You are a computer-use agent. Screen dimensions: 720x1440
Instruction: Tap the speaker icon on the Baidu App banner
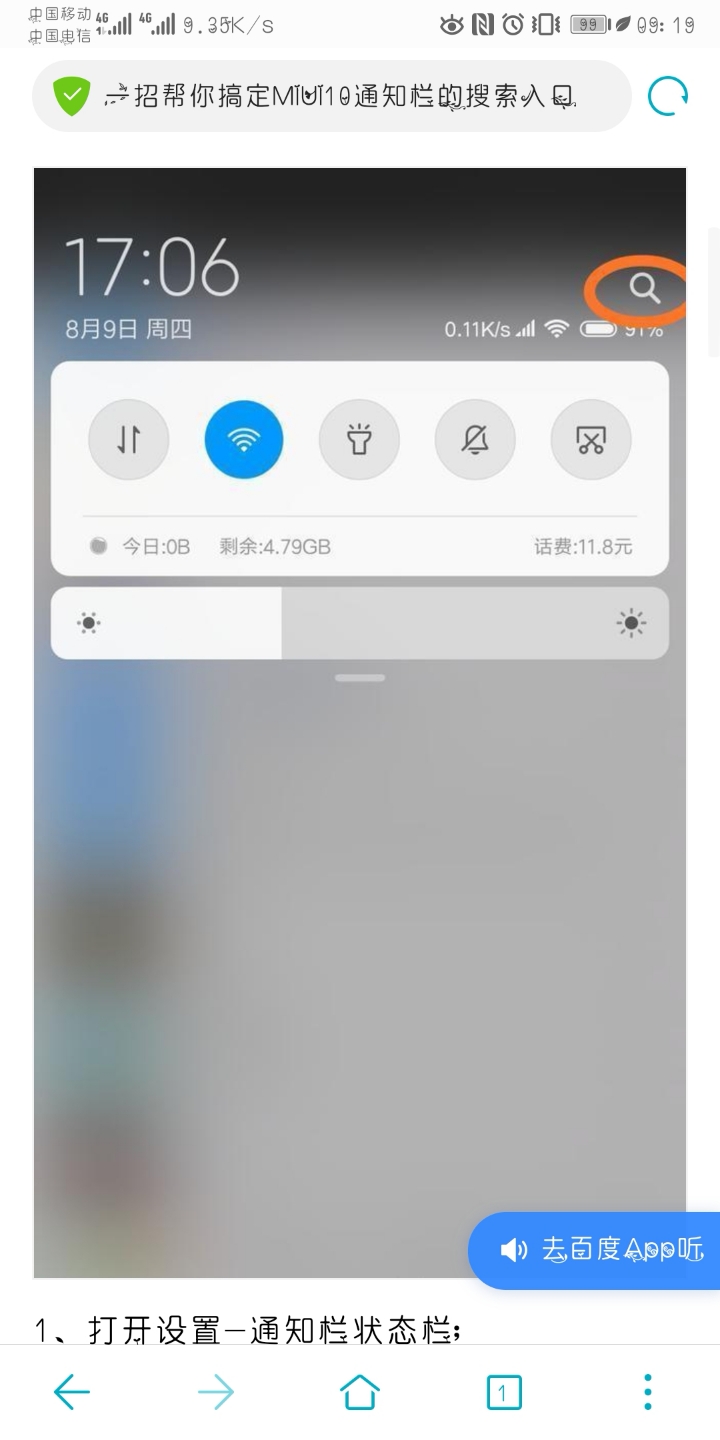point(513,1250)
